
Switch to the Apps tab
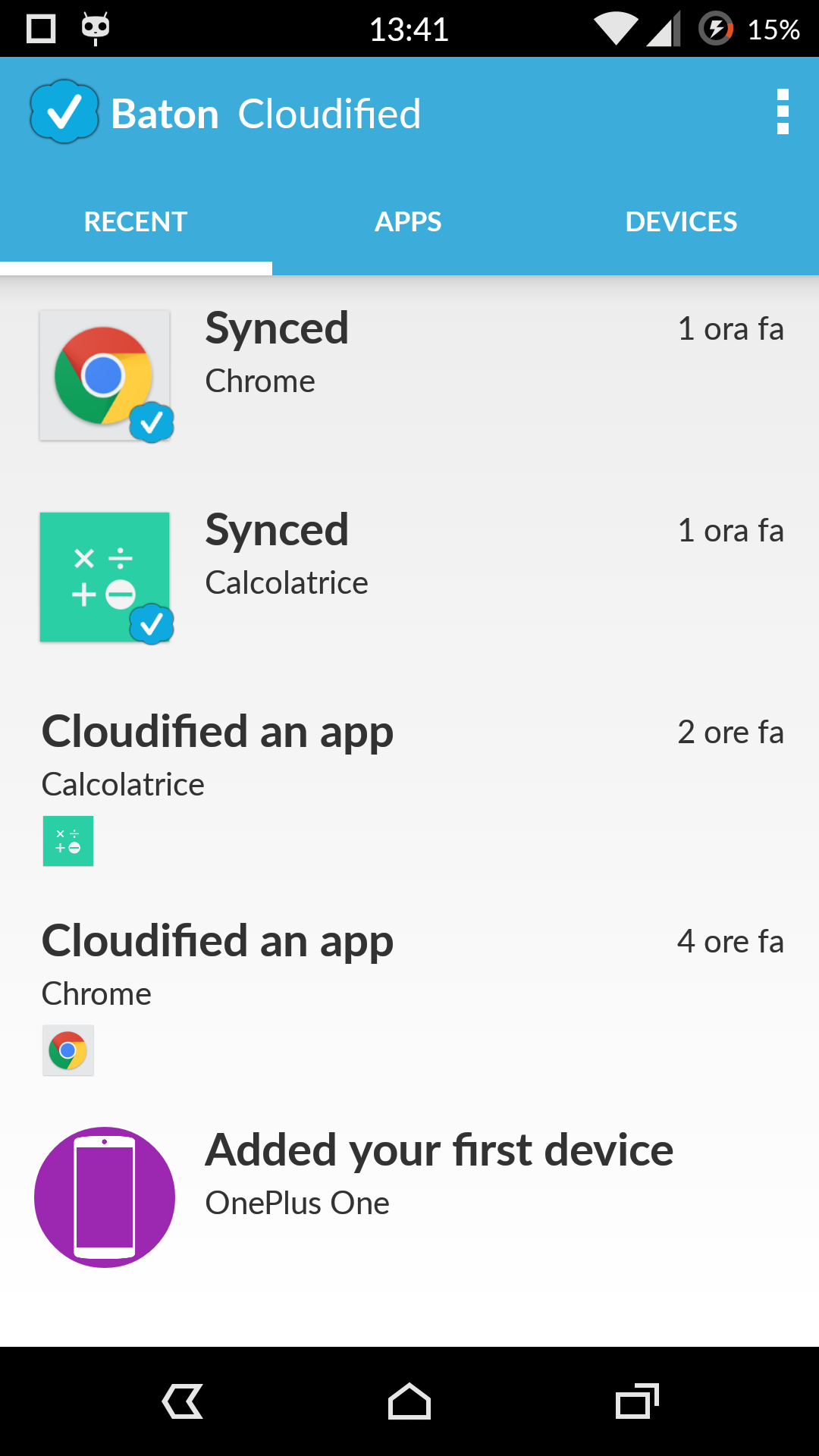click(x=409, y=222)
